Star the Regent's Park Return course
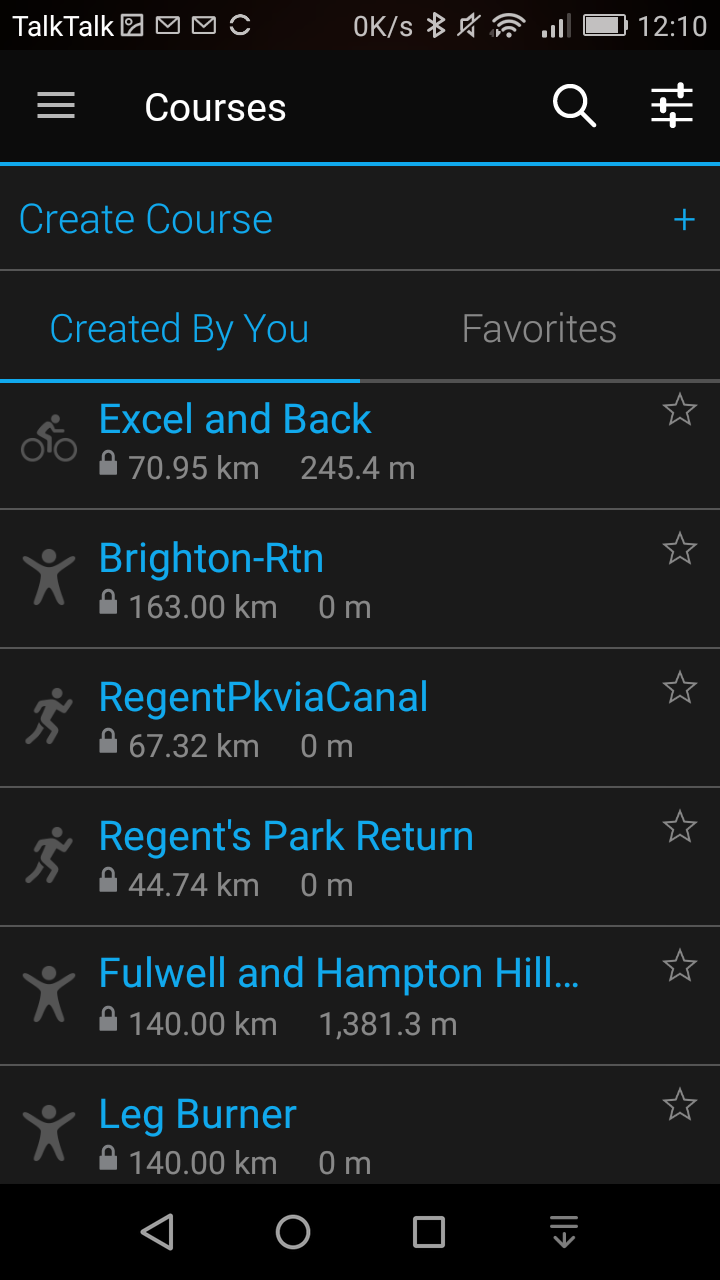The height and width of the screenshot is (1280, 720). pos(680,826)
